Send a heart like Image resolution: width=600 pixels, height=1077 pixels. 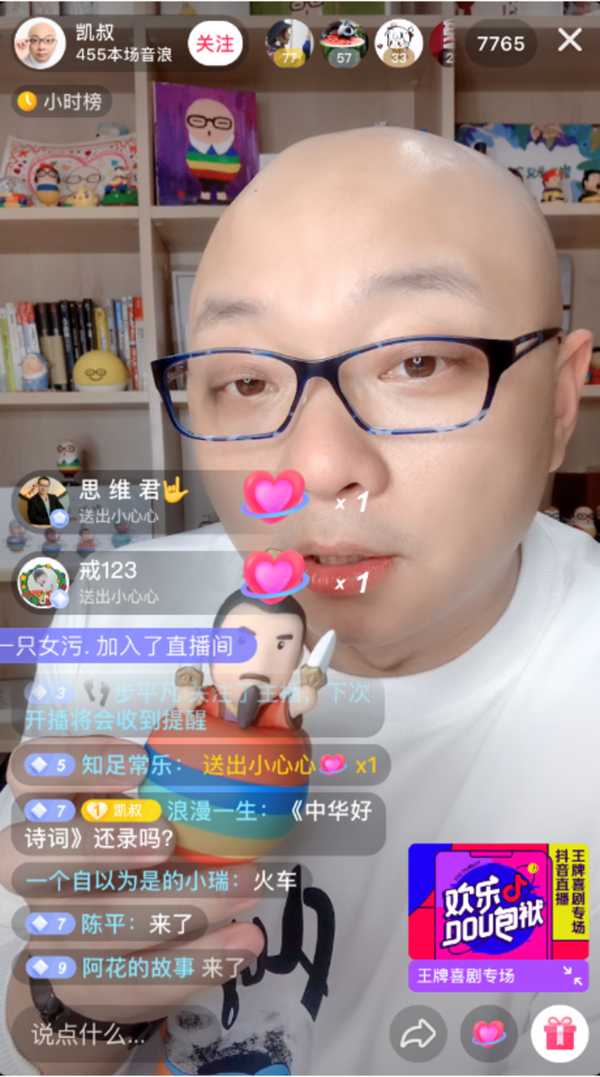click(x=489, y=1032)
